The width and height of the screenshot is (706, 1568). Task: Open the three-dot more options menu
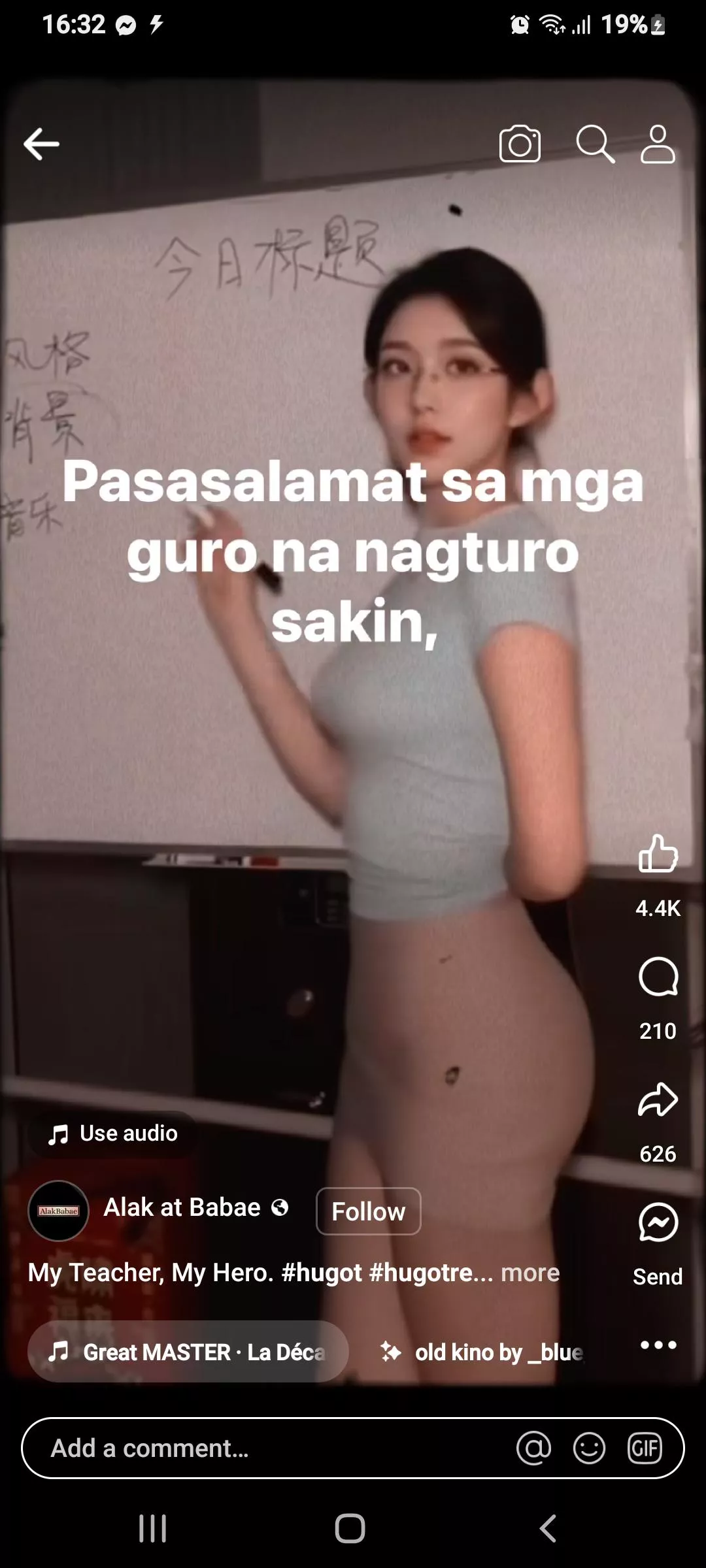pos(658,1345)
